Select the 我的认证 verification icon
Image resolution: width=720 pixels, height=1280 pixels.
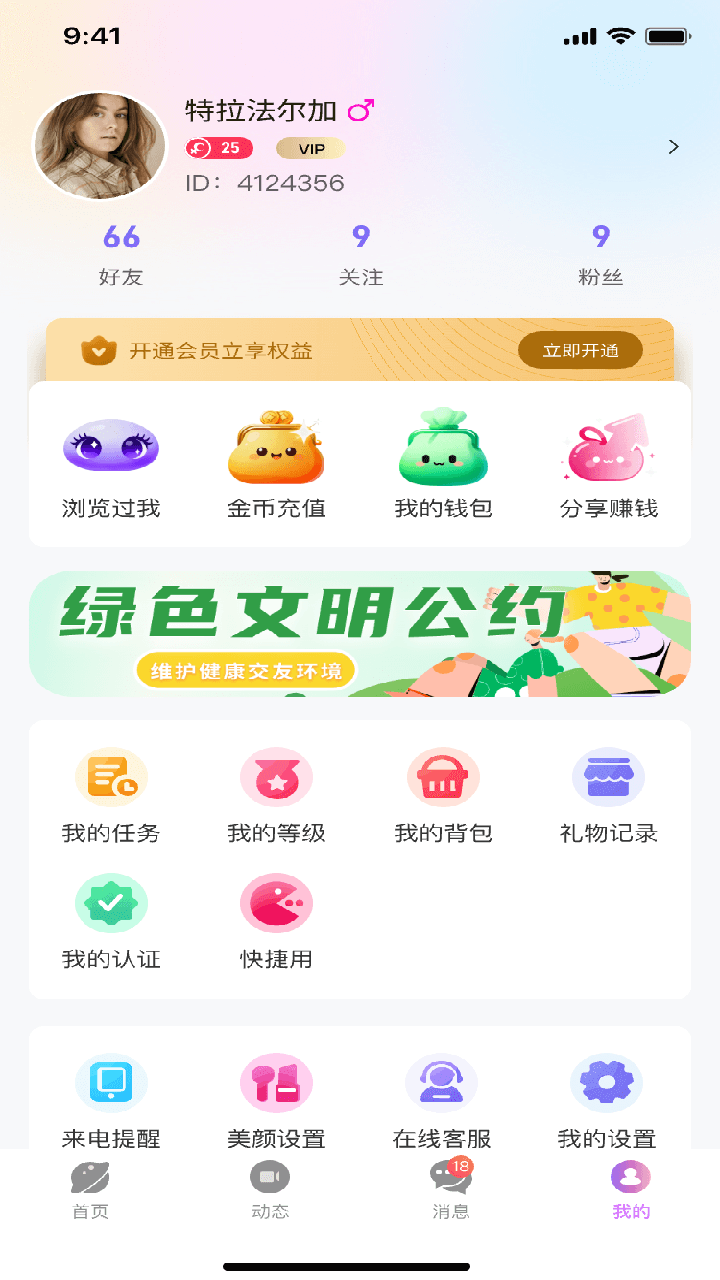(110, 903)
